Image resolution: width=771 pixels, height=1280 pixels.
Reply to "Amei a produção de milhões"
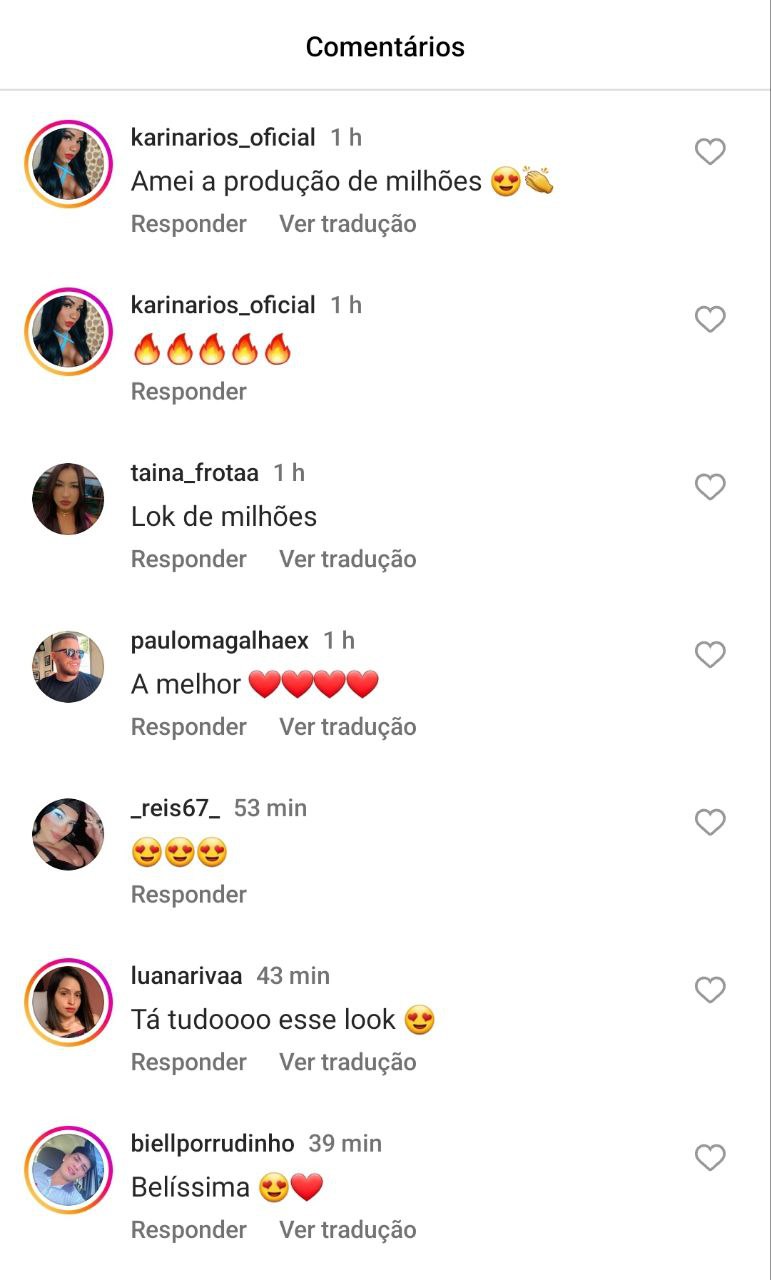tap(188, 224)
